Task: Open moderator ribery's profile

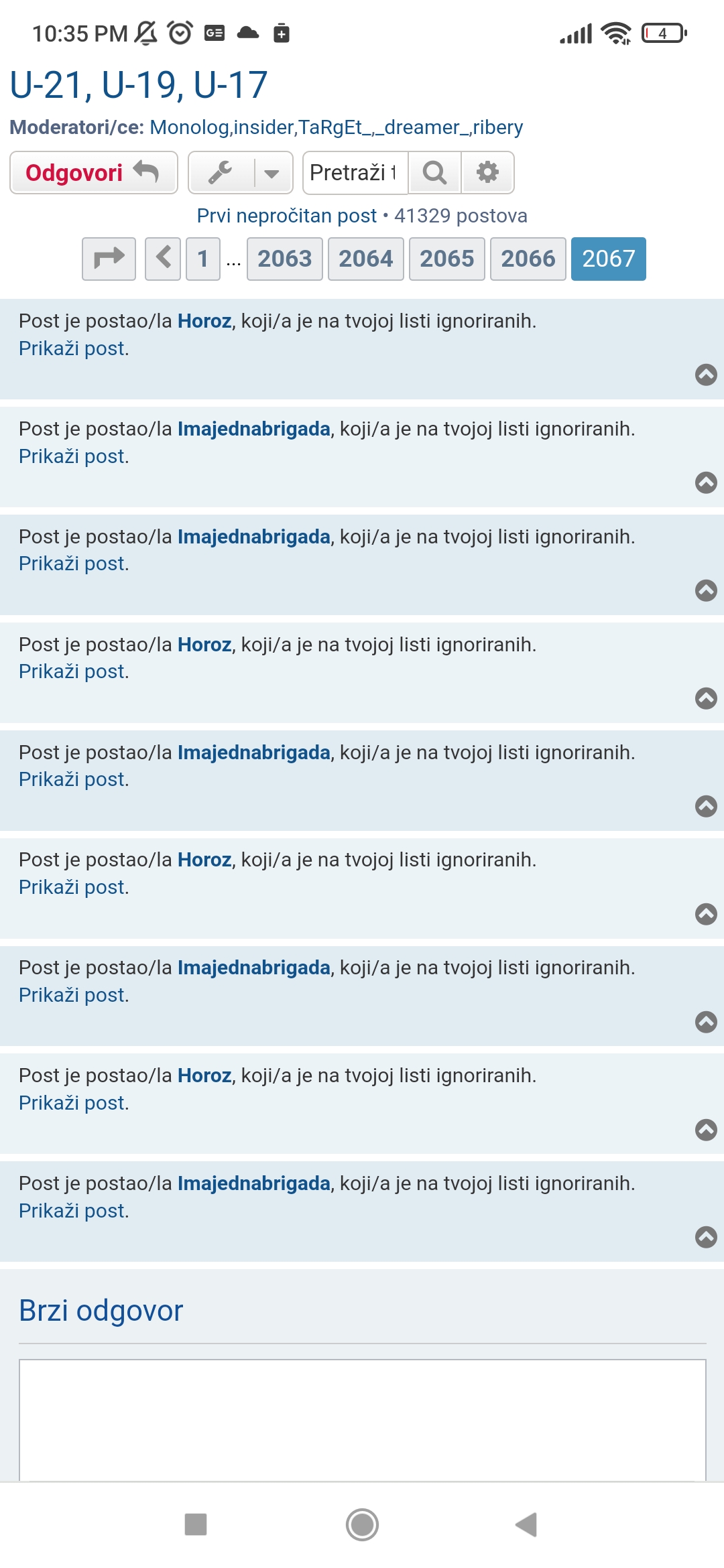Action: pos(497,127)
